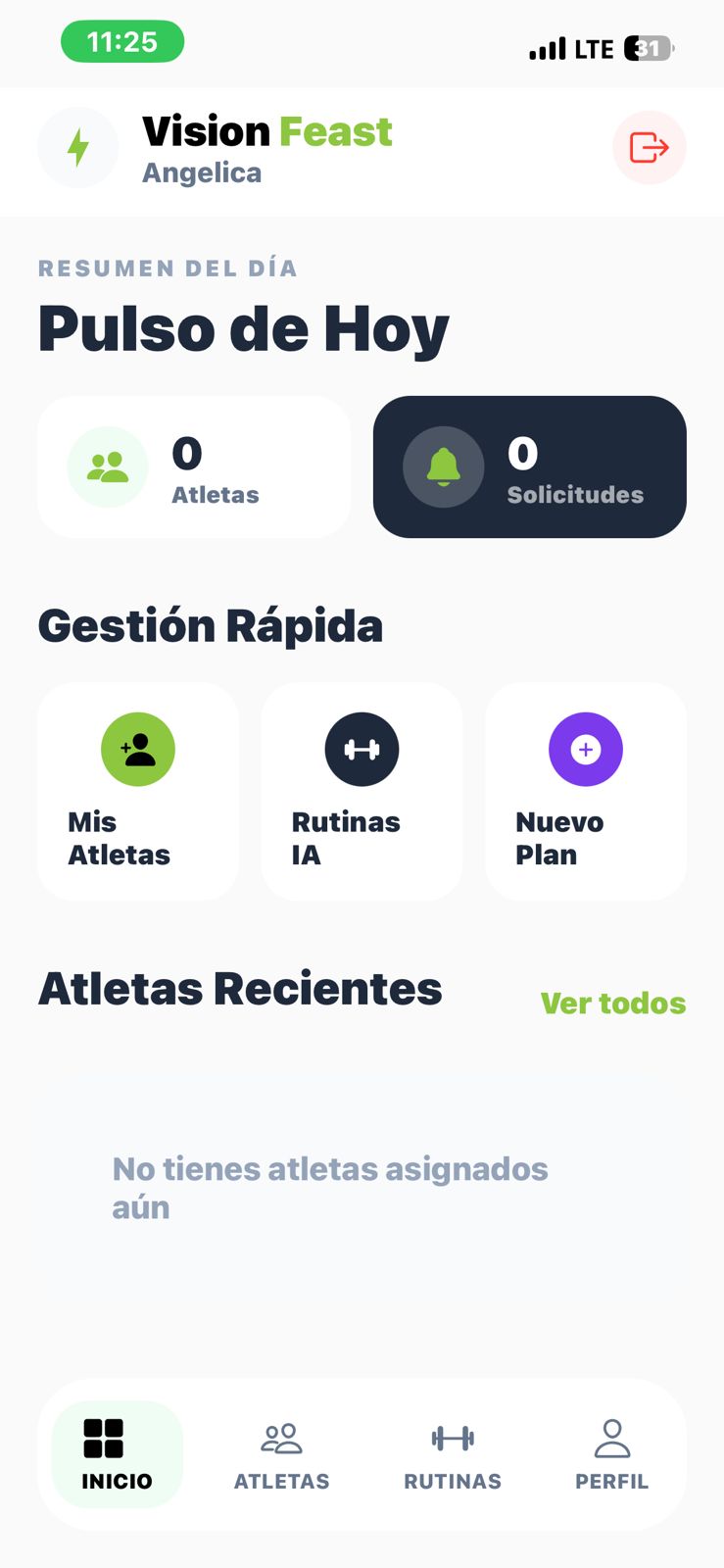Go to the Perfil tab

(611, 1454)
